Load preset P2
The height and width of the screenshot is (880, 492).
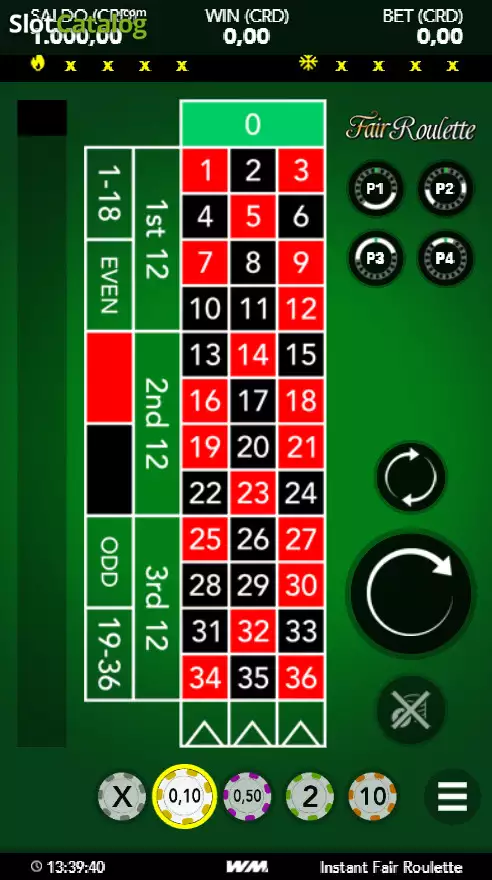point(445,189)
